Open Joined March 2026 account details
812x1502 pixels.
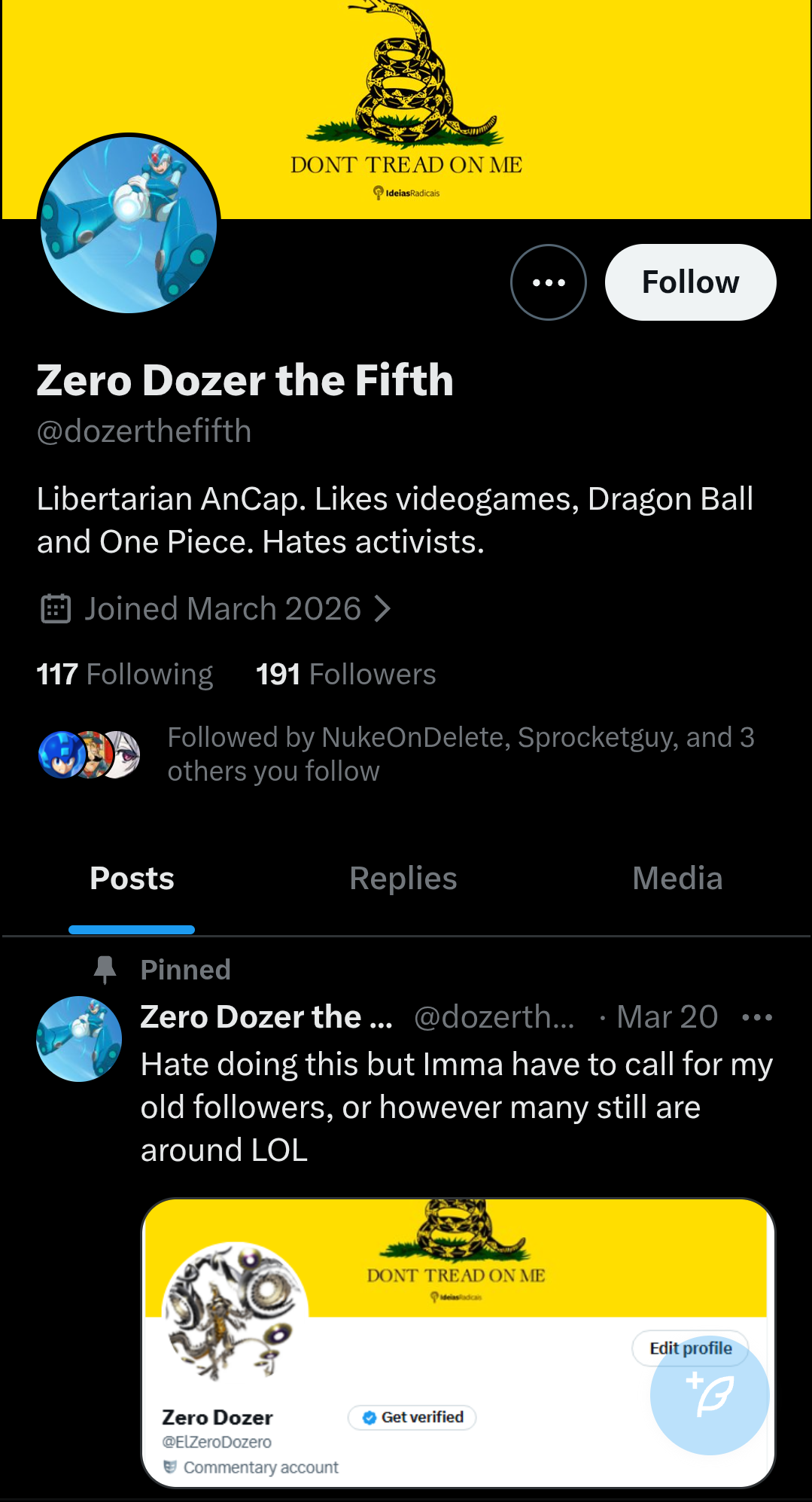click(x=215, y=608)
